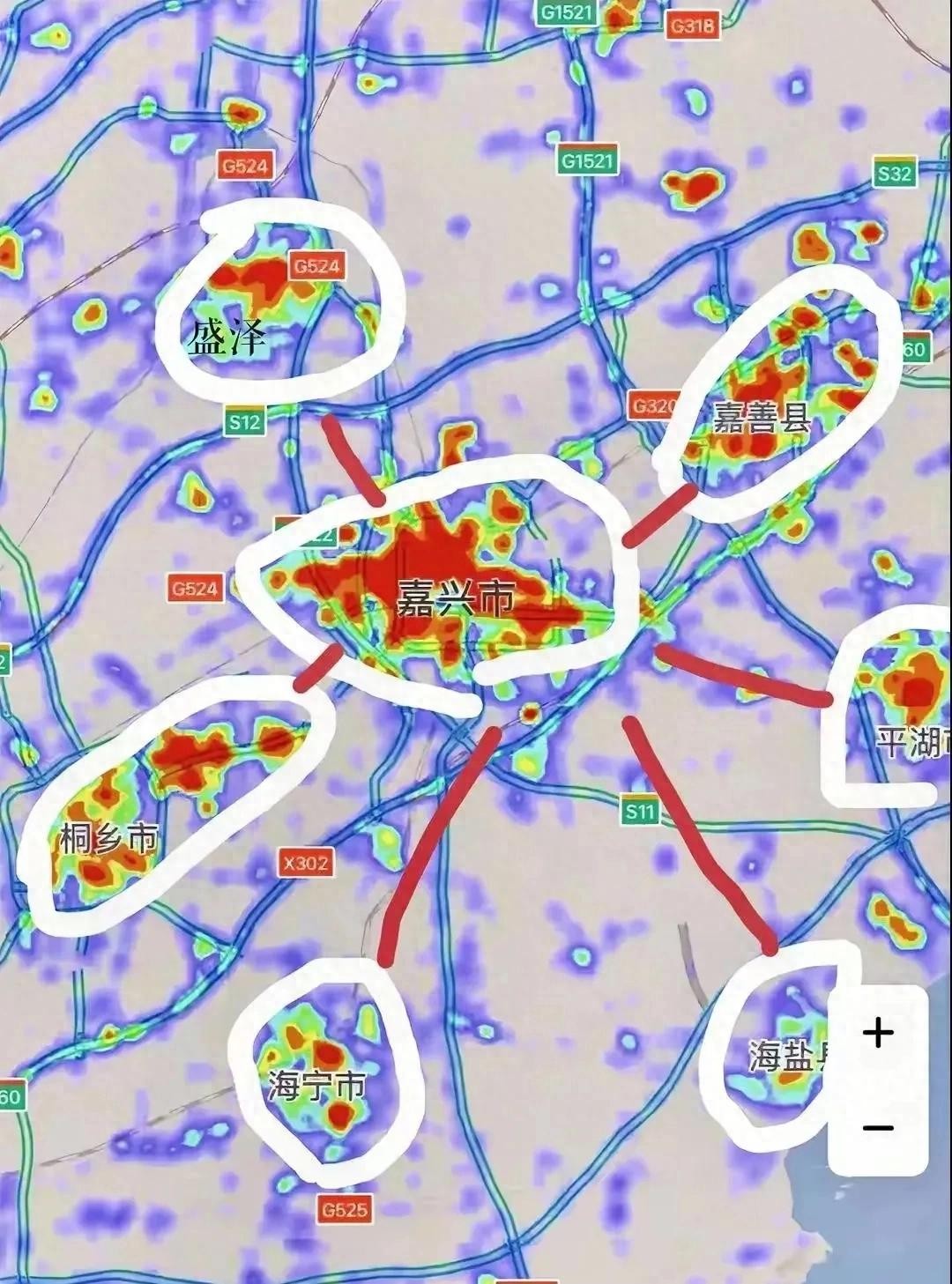Screen dimensions: 952x1284
Task: Zoom out of the heat map
Action: click(877, 1127)
